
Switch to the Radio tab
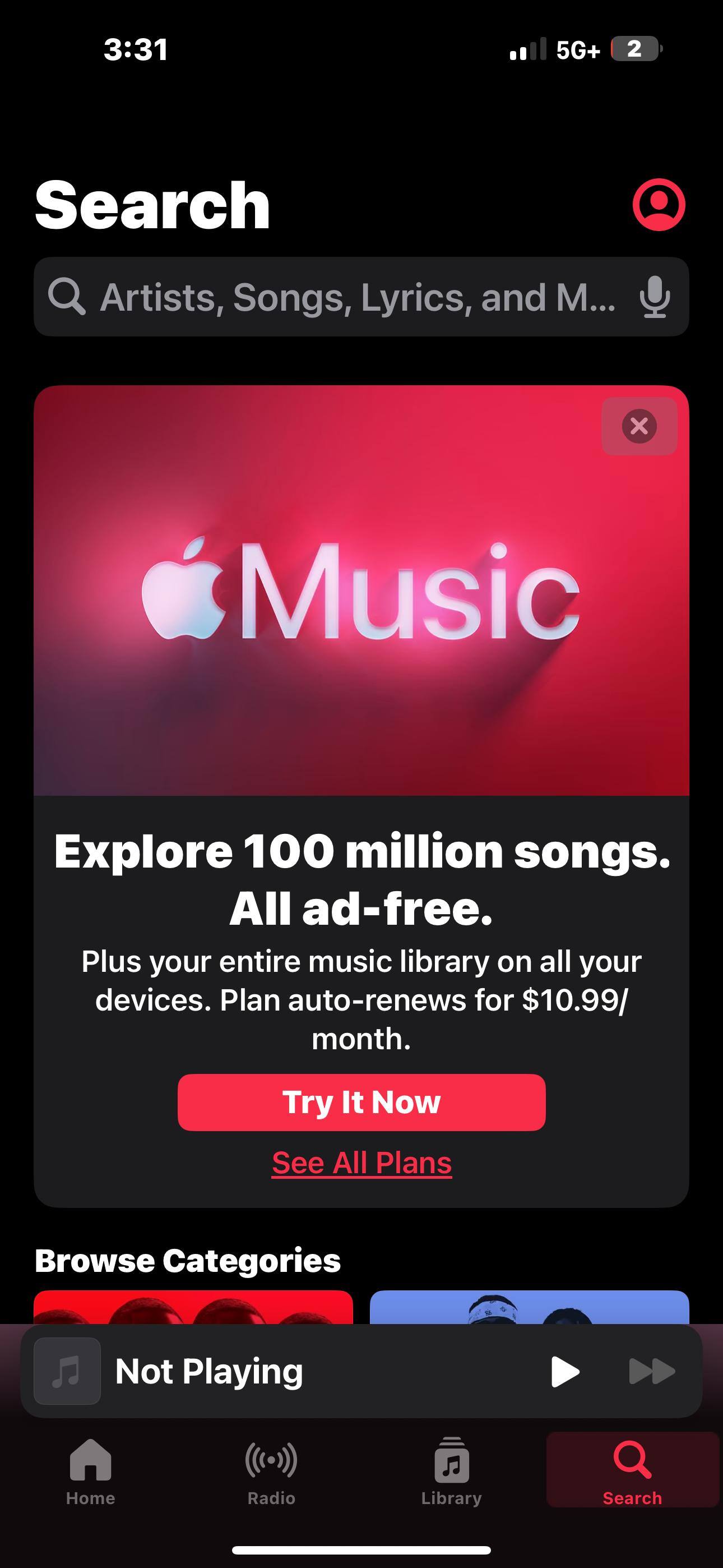(x=271, y=1470)
